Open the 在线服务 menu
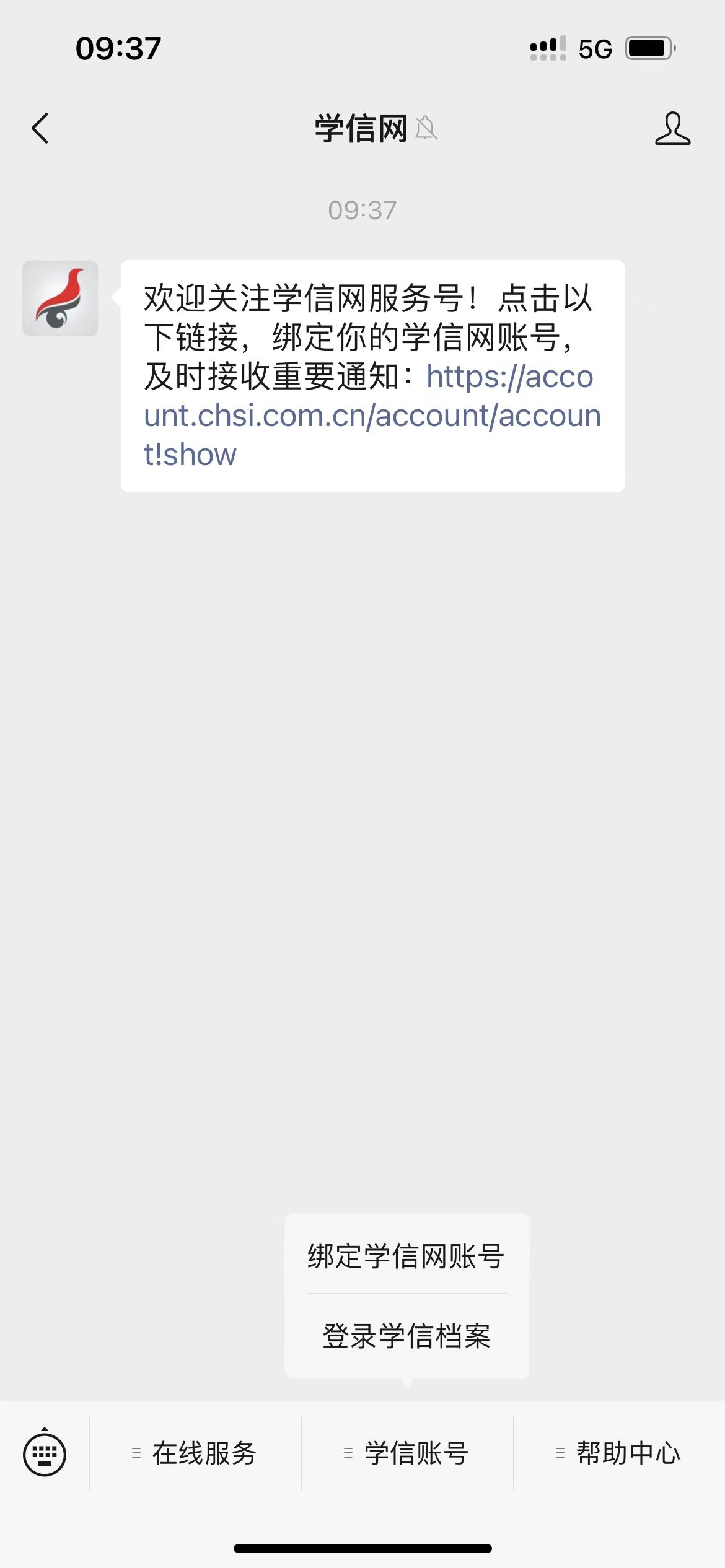 tap(196, 1453)
